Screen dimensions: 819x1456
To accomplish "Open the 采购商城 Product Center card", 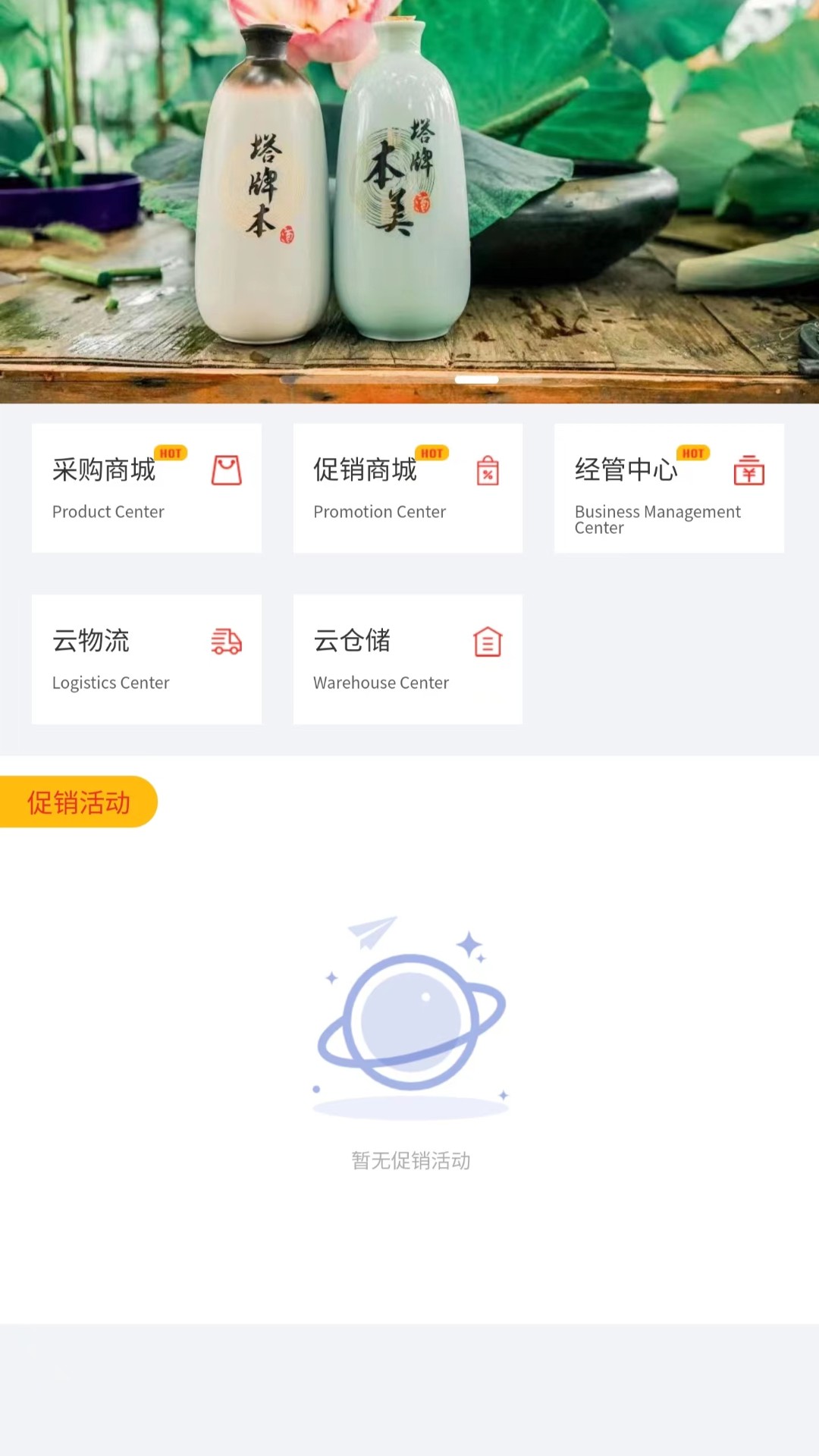I will 146,488.
